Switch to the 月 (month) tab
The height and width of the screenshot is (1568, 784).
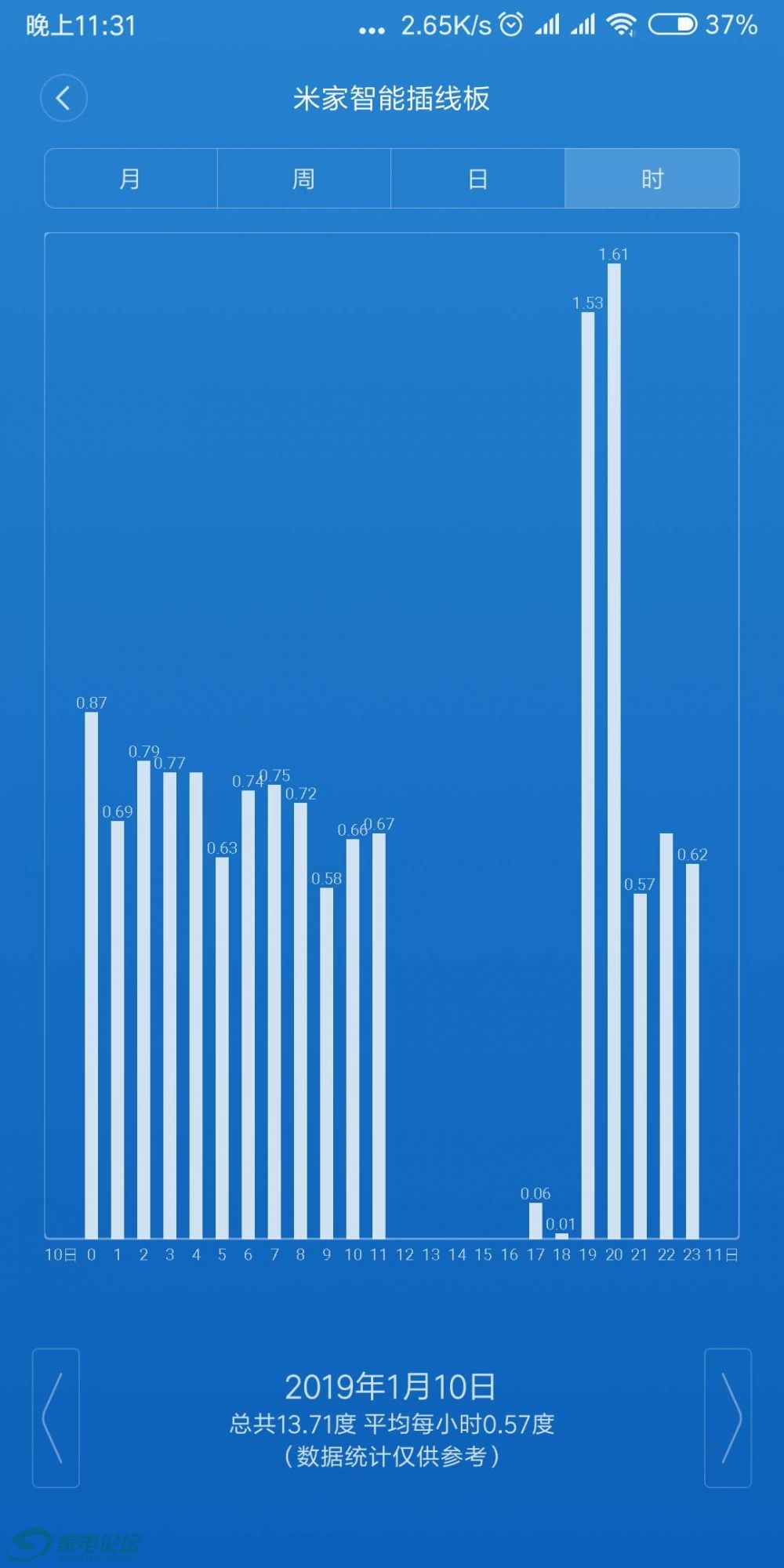point(130,179)
